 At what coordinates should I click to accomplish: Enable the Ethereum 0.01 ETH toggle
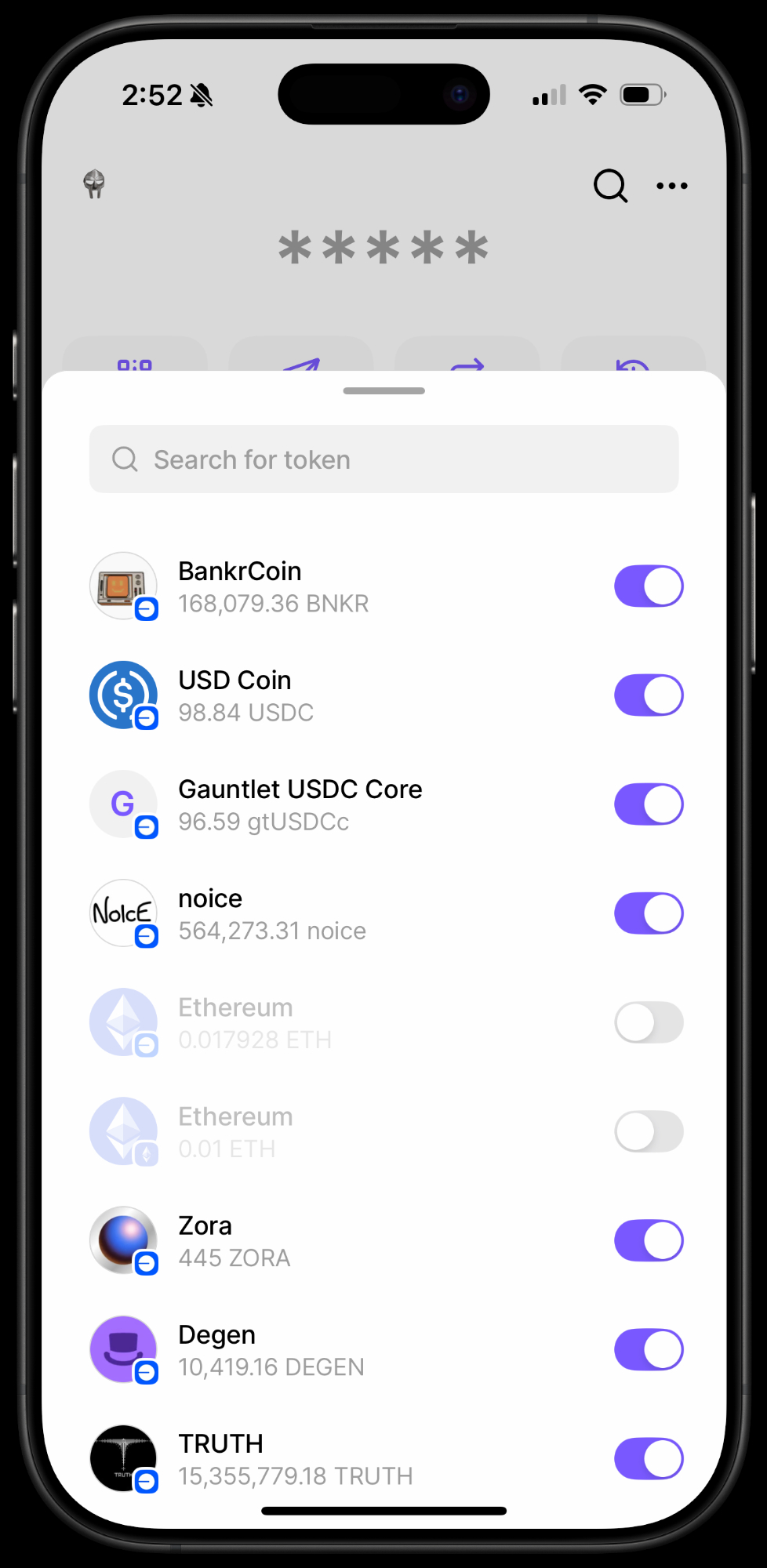(x=648, y=1131)
